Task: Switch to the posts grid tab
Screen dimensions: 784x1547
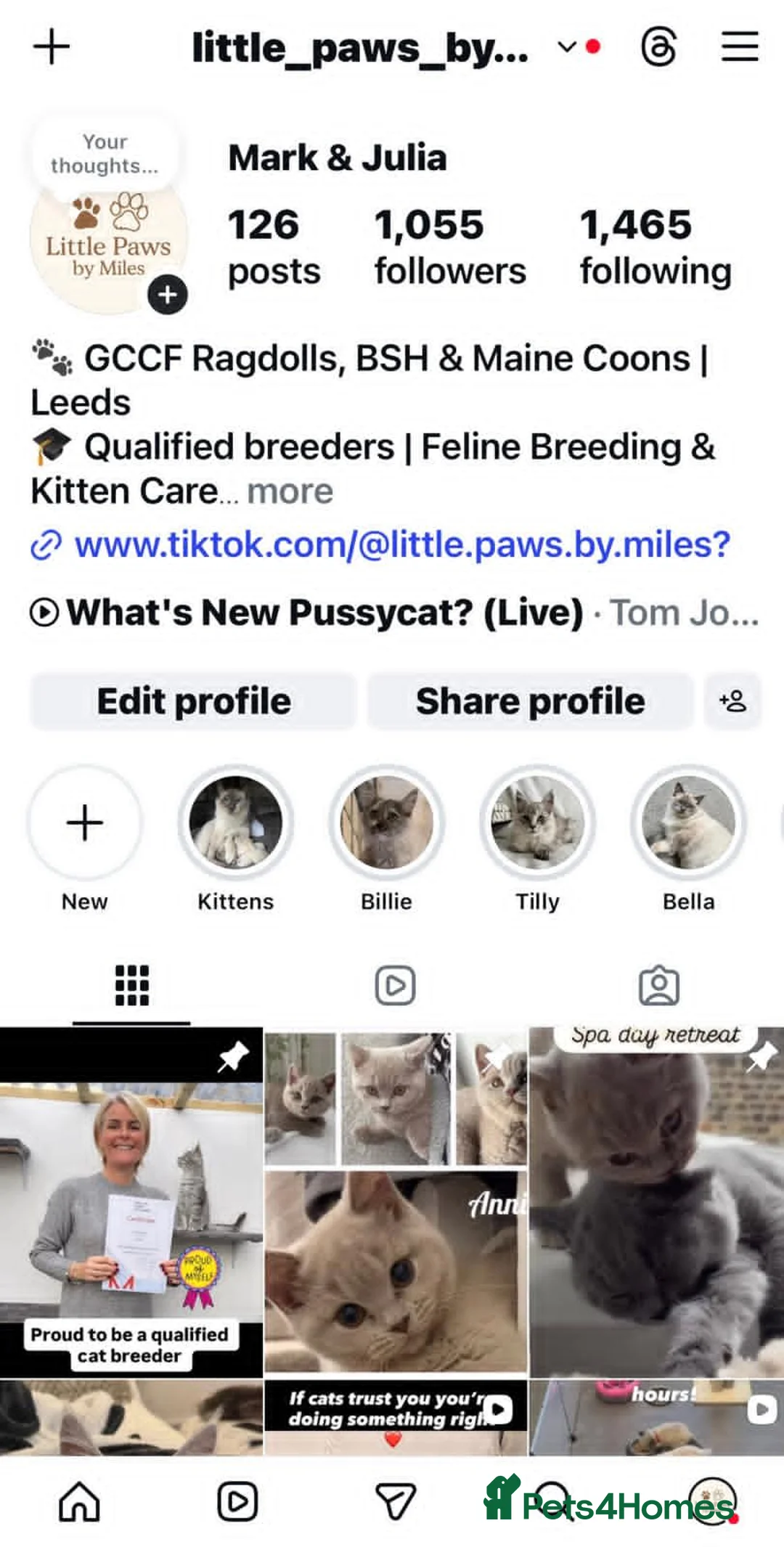Action: 131,985
